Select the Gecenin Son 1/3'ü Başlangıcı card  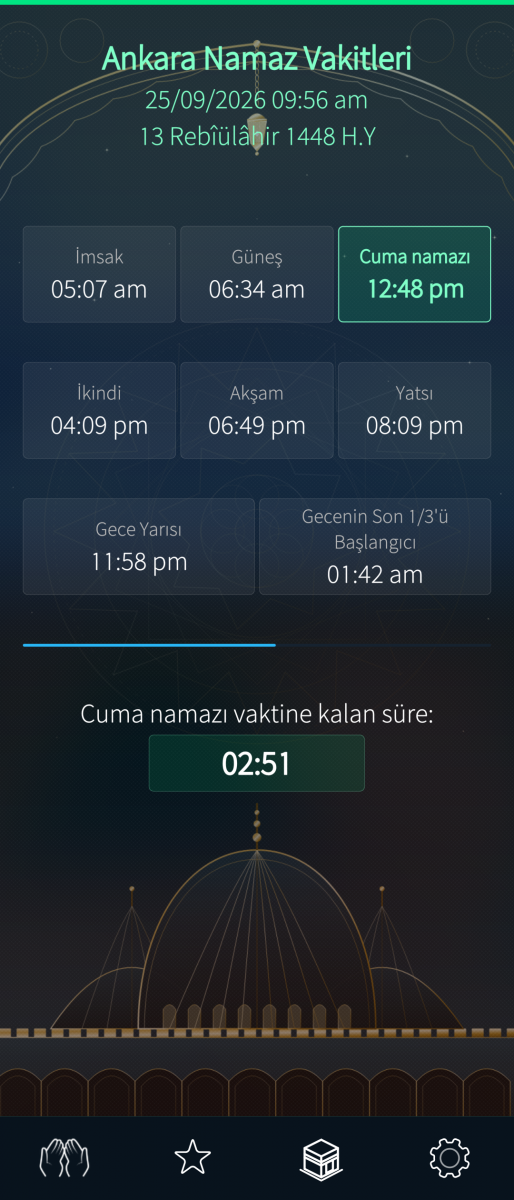click(375, 547)
